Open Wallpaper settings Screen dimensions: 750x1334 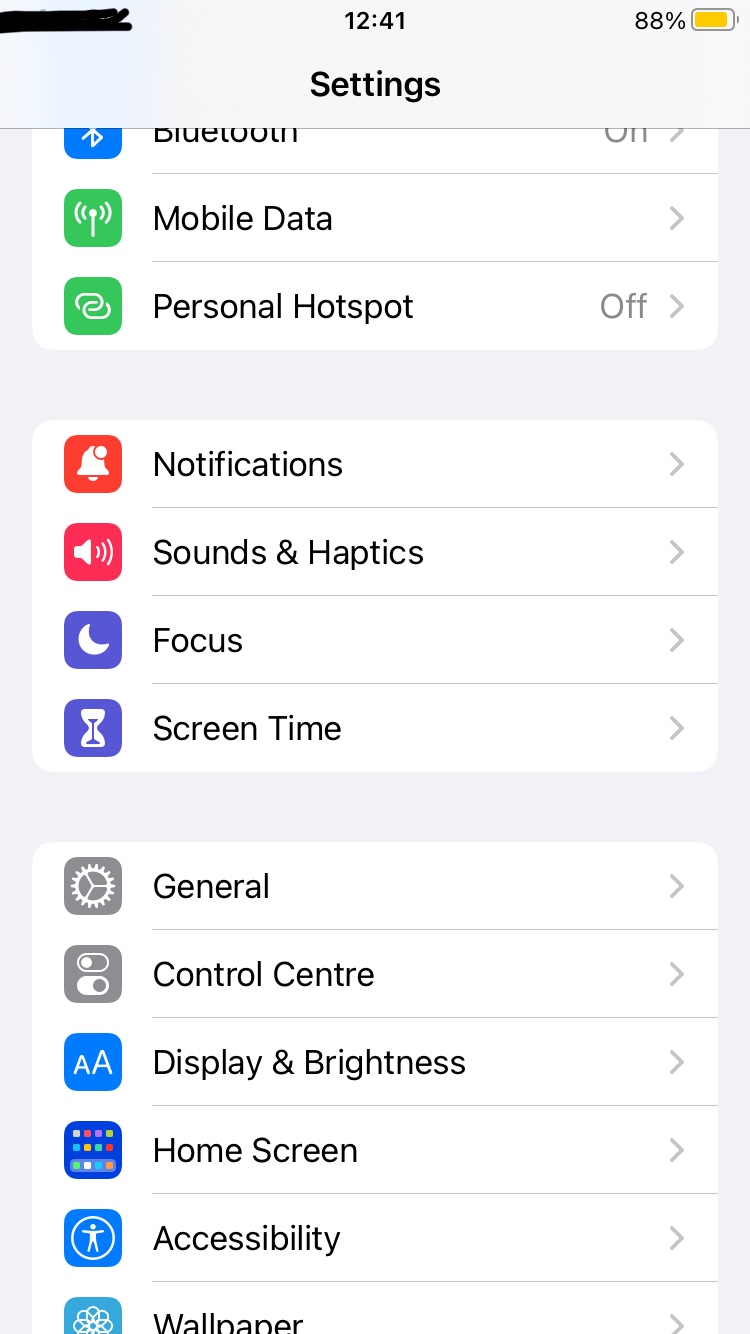click(x=375, y=1318)
